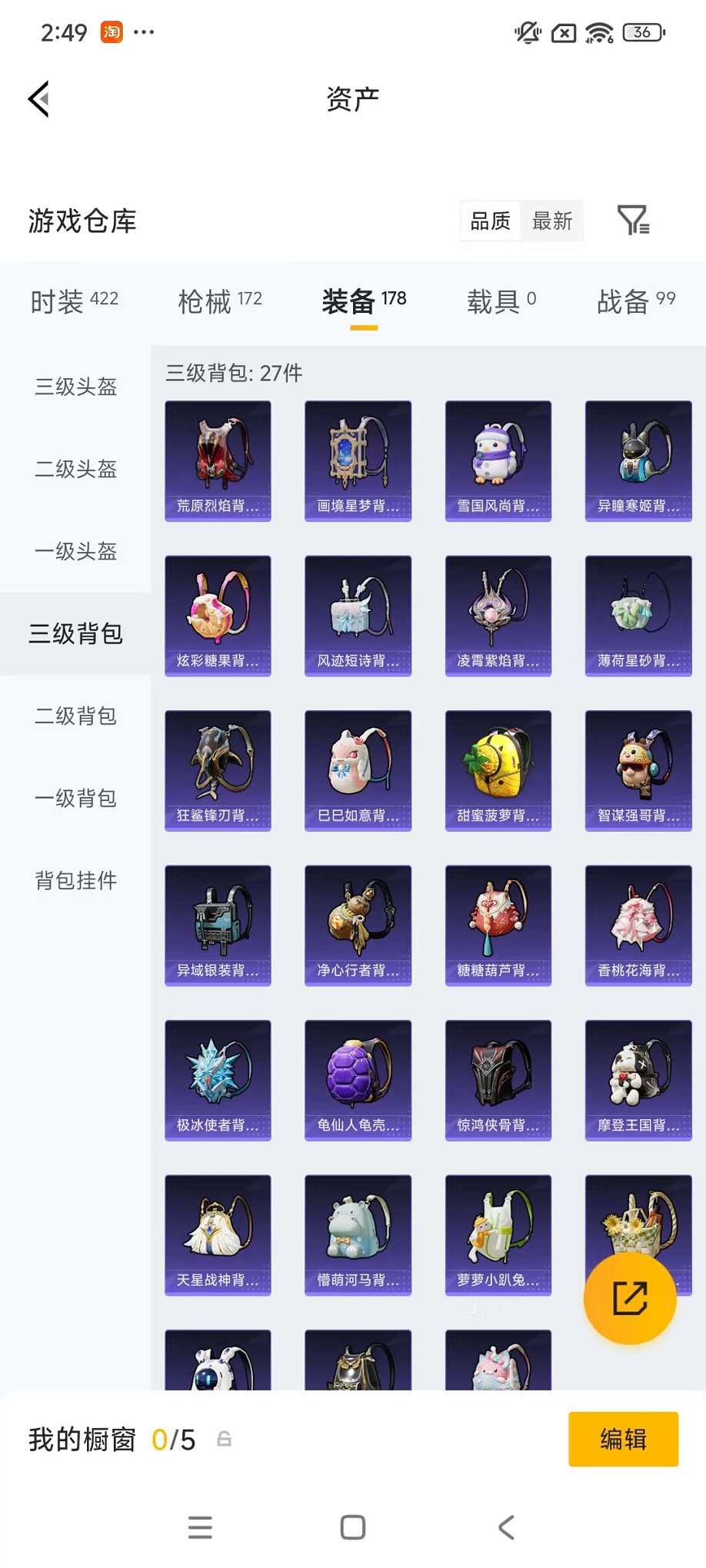The width and height of the screenshot is (706, 1568).
Task: Toggle sorting to 最新
Action: click(x=553, y=221)
